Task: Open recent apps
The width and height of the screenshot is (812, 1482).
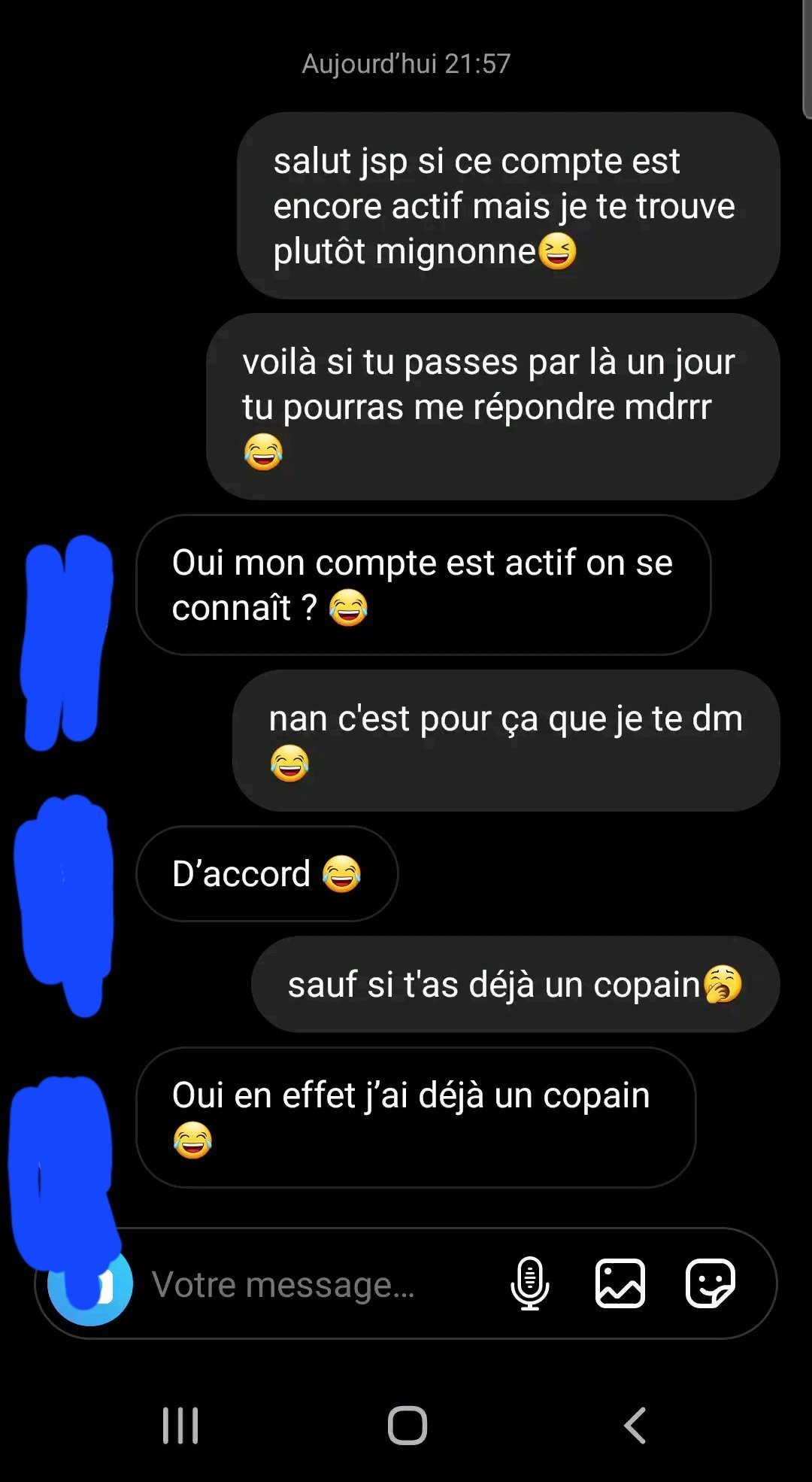Action: pyautogui.click(x=180, y=1425)
